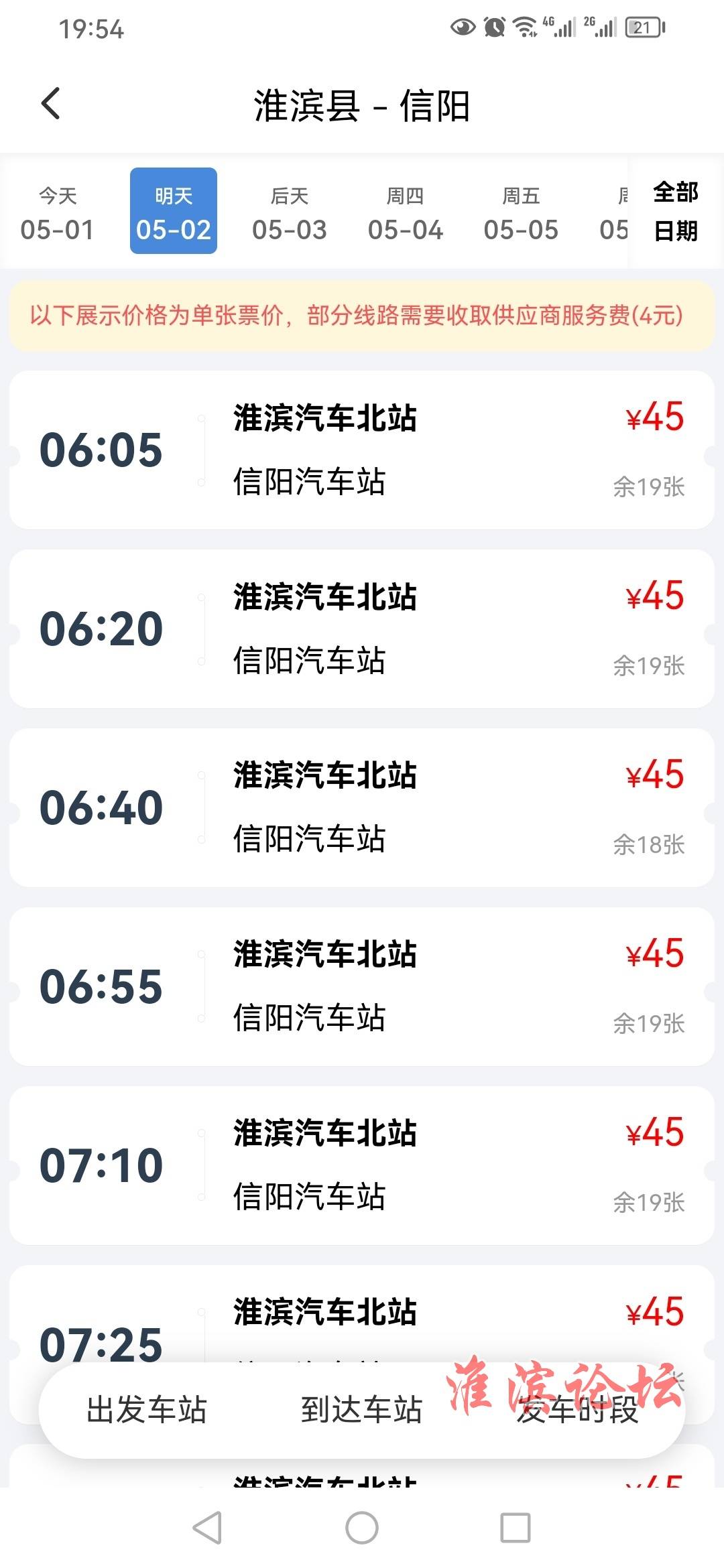Open system recent apps
The image size is (724, 1568).
pos(516,1528)
